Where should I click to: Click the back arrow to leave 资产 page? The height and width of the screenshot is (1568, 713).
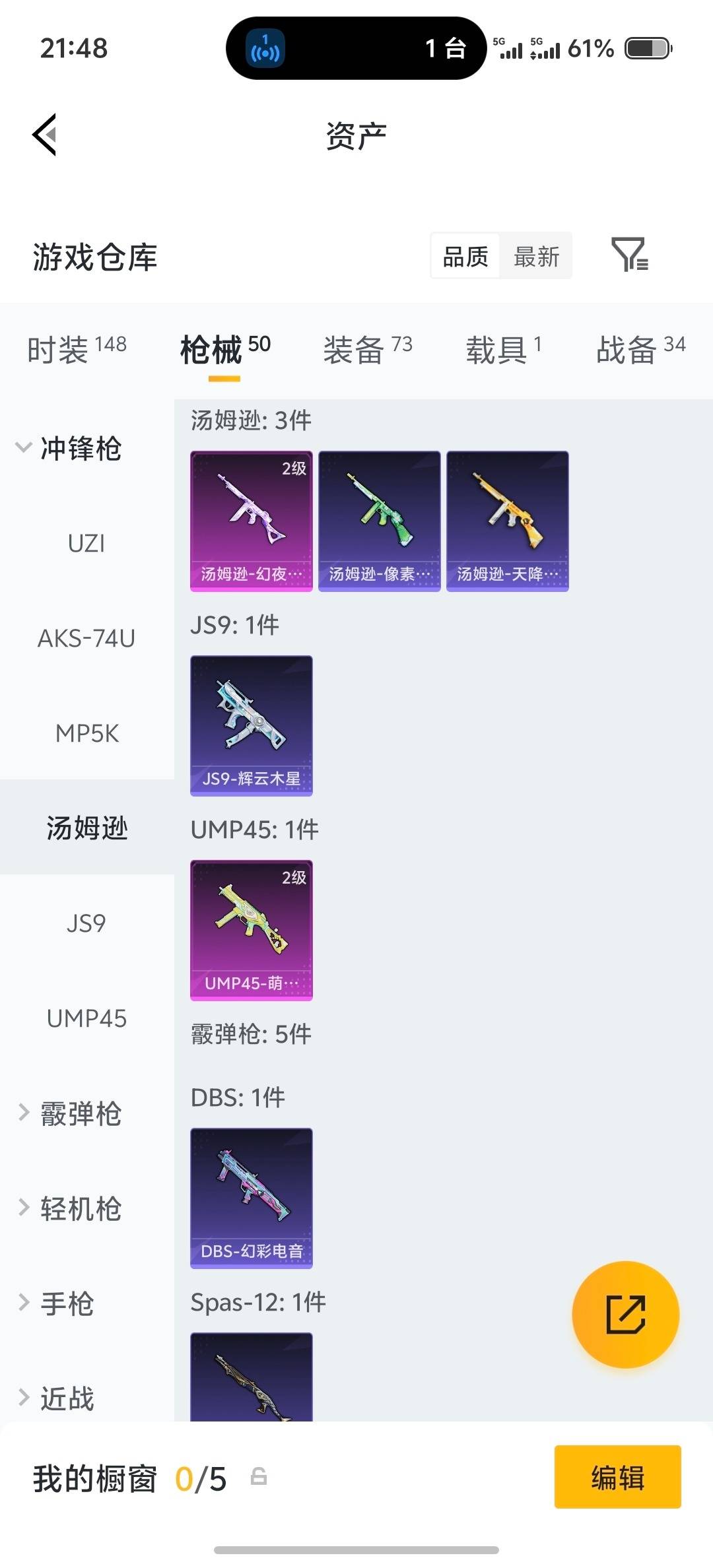click(x=44, y=134)
